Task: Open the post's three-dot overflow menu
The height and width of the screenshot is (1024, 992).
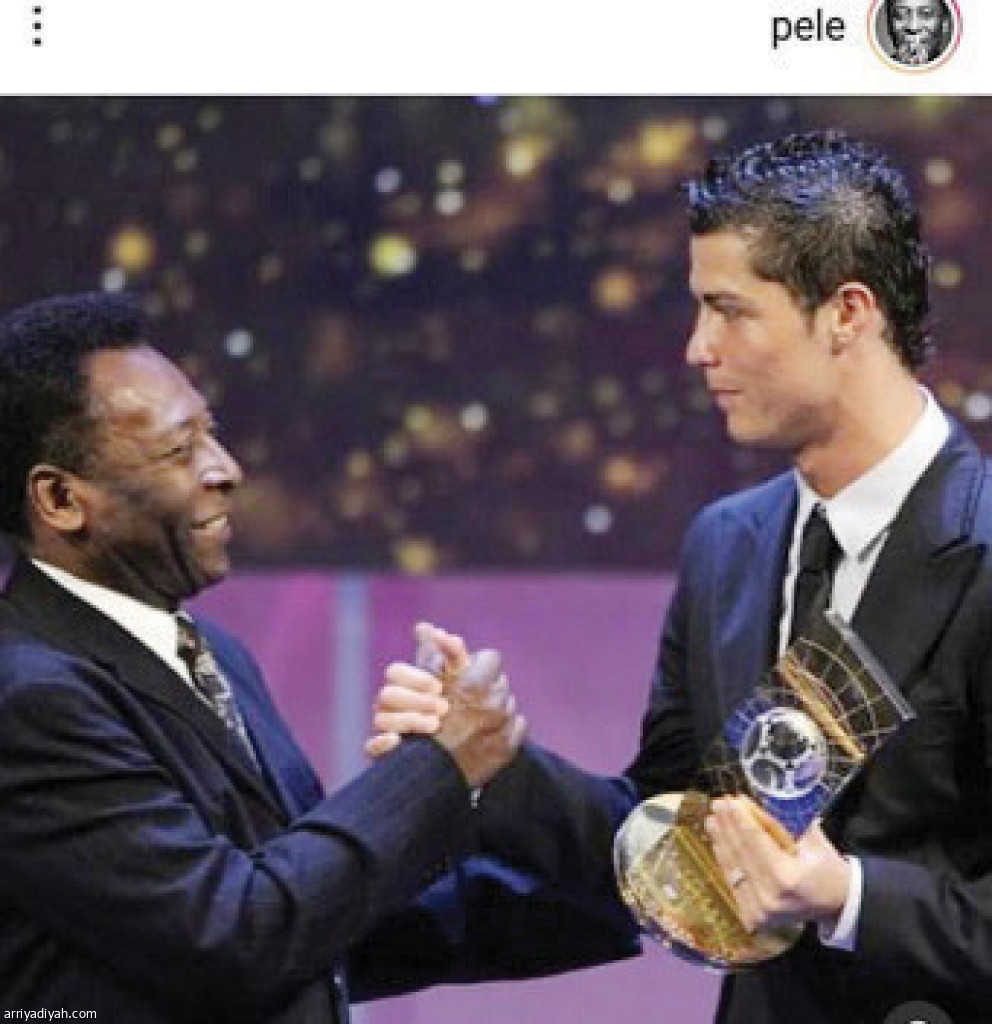Action: (37, 27)
